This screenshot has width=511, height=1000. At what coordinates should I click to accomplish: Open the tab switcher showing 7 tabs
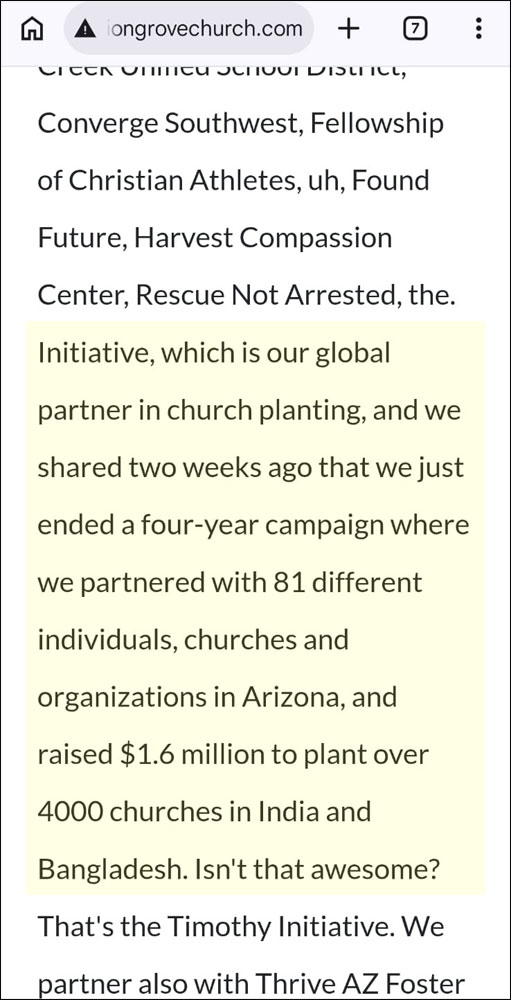(415, 29)
